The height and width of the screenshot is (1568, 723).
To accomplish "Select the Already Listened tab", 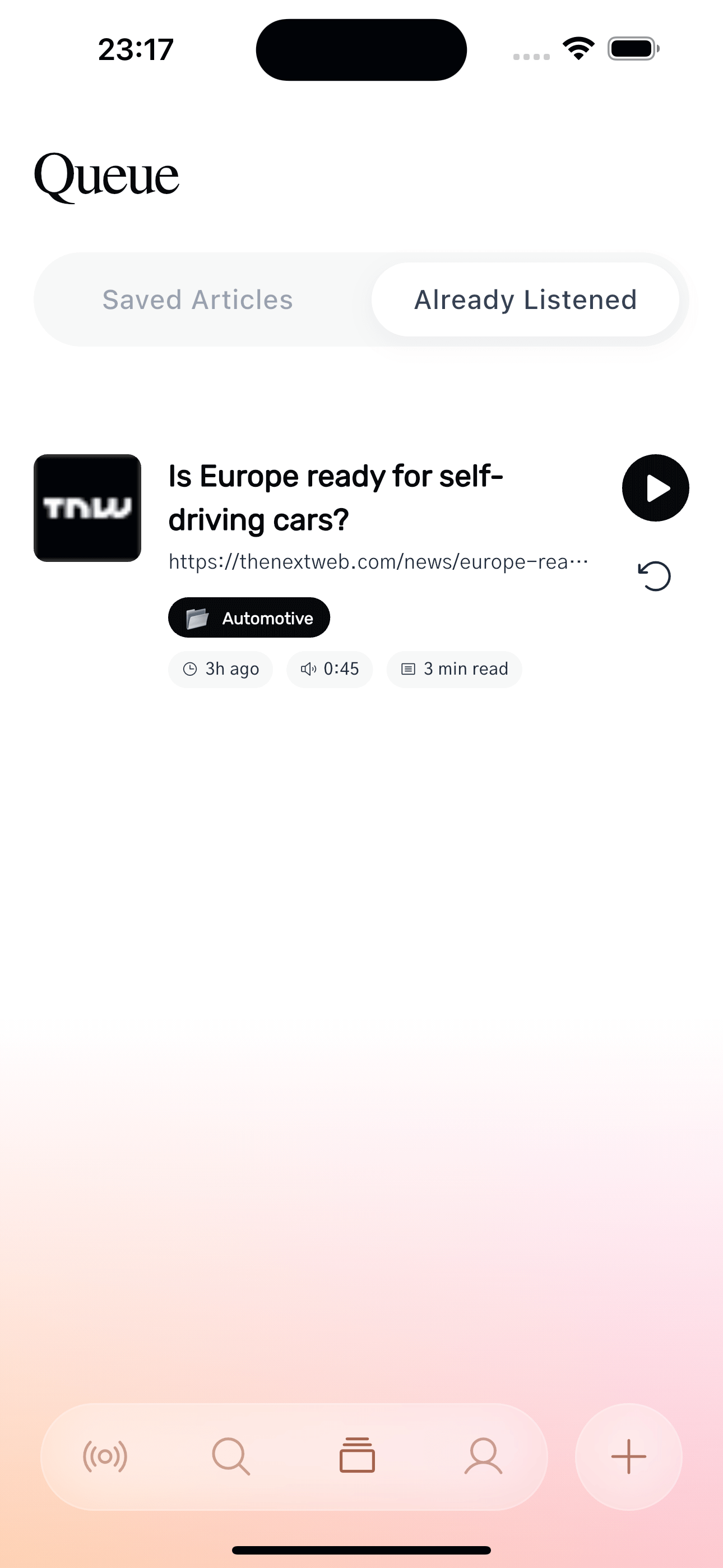I will pos(525,299).
